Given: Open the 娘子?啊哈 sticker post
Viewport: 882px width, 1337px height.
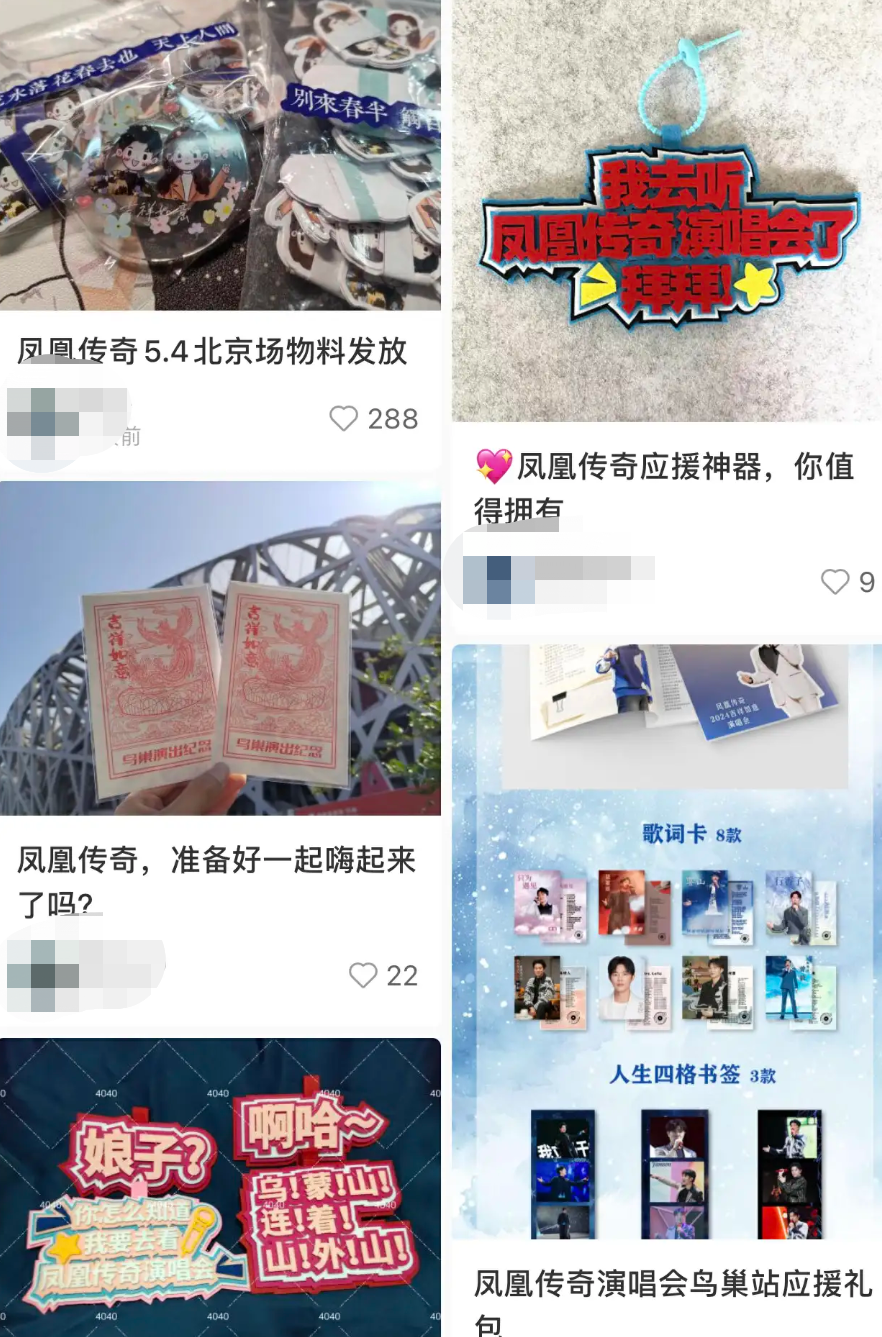Looking at the screenshot, I should point(220,1188).
